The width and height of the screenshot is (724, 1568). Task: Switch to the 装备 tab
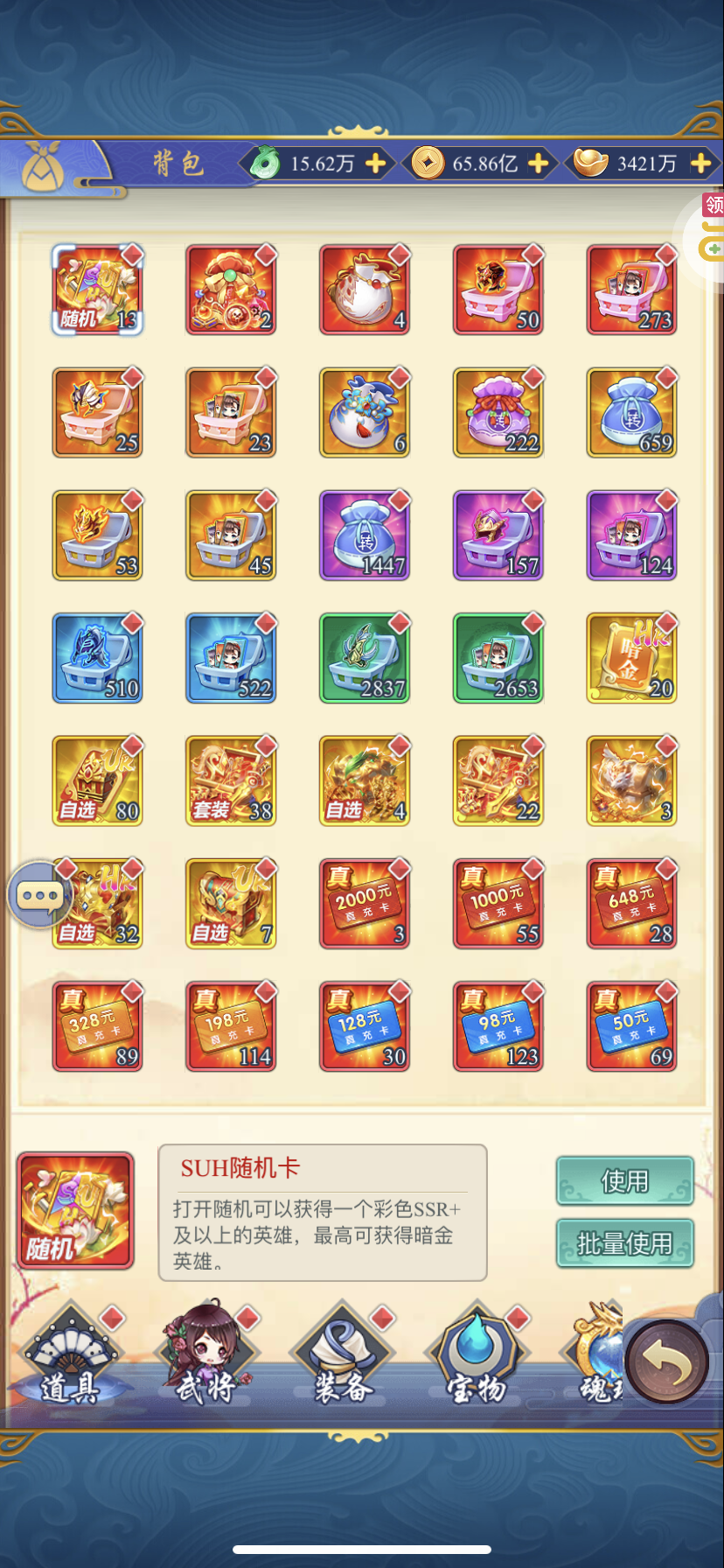343,1356
